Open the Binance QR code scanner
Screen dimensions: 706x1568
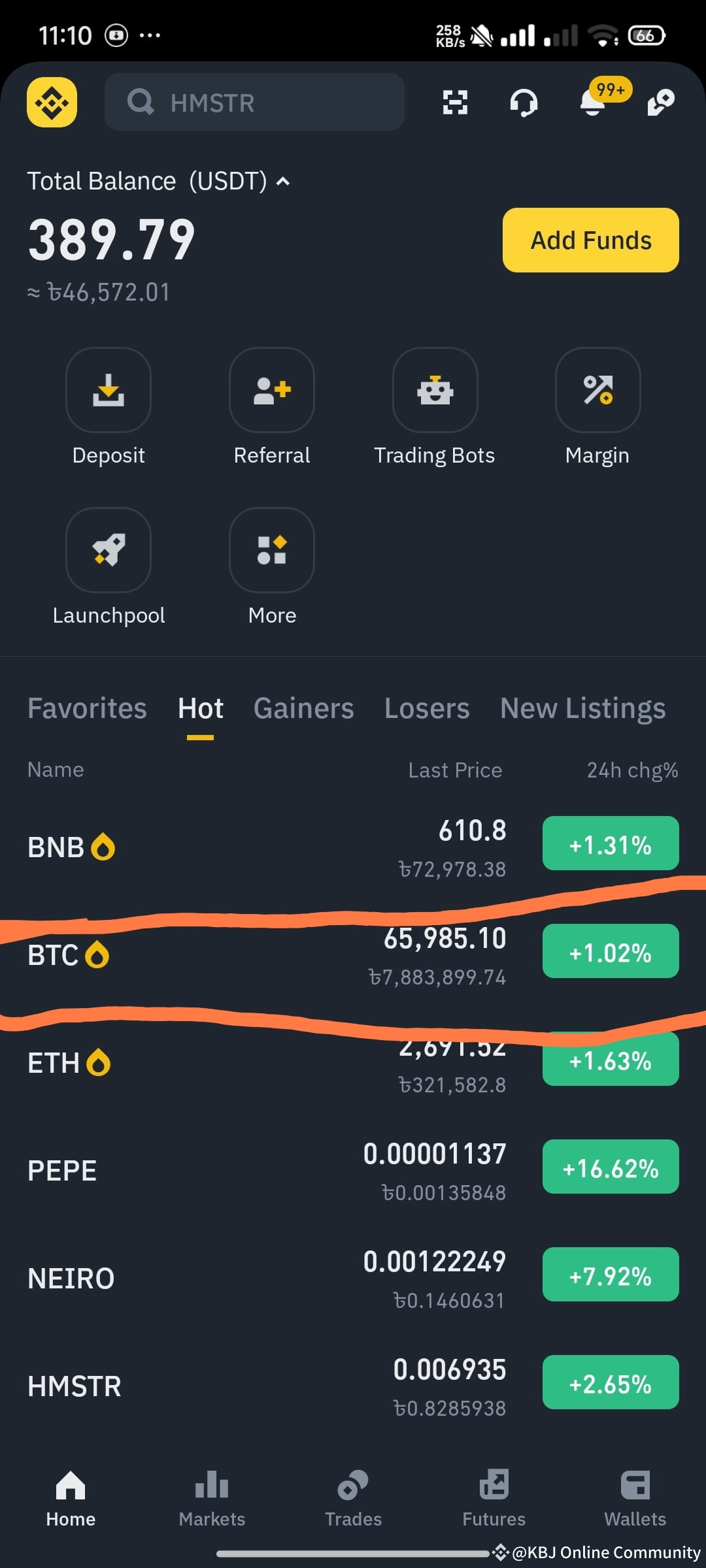[x=455, y=102]
